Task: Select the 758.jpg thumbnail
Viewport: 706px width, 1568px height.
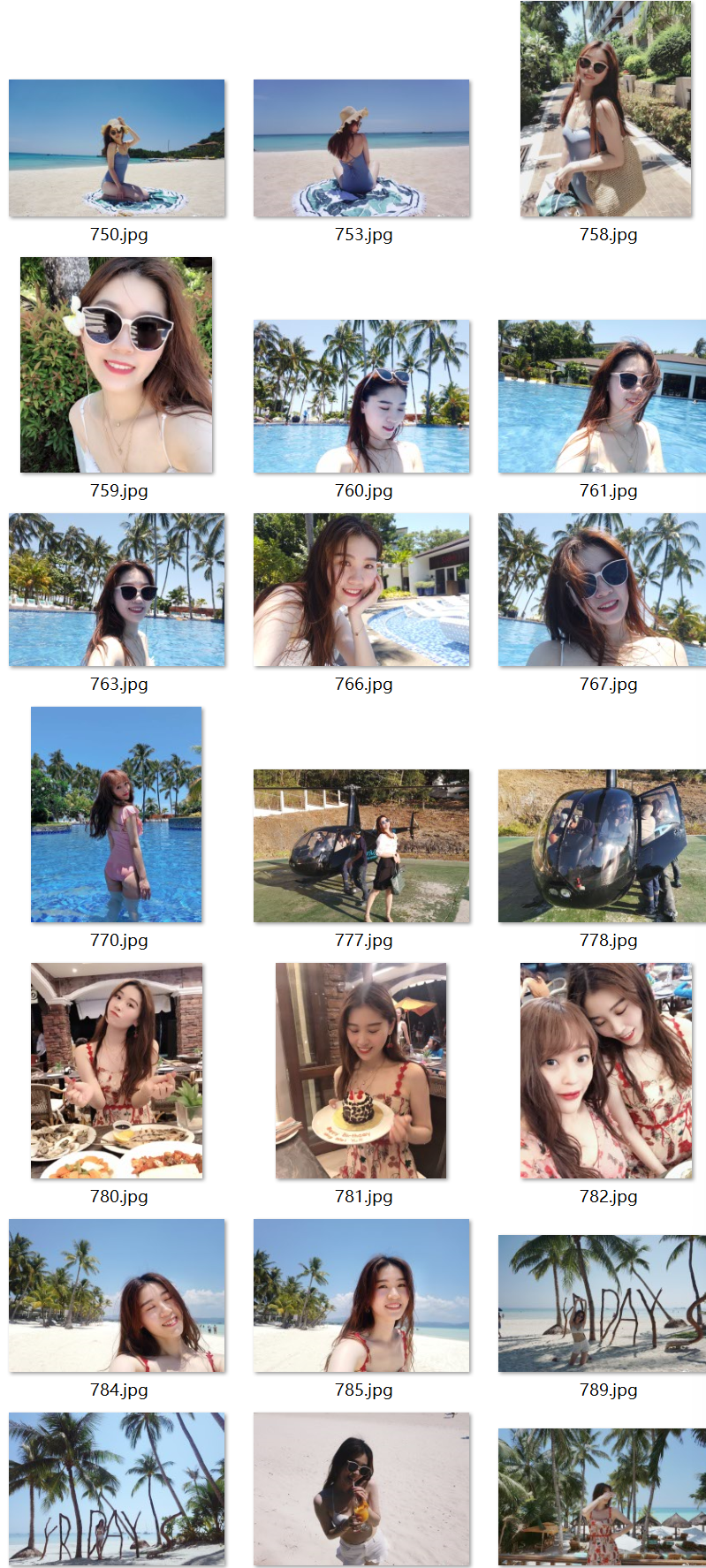Action: click(x=606, y=109)
